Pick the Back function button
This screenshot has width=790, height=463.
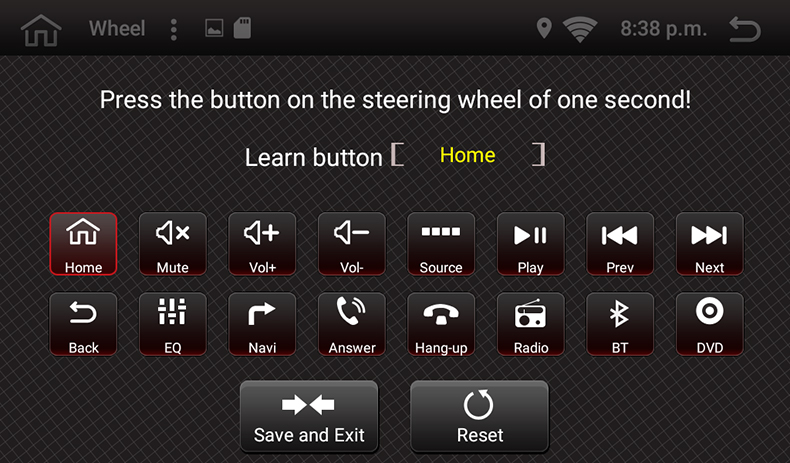(x=83, y=324)
